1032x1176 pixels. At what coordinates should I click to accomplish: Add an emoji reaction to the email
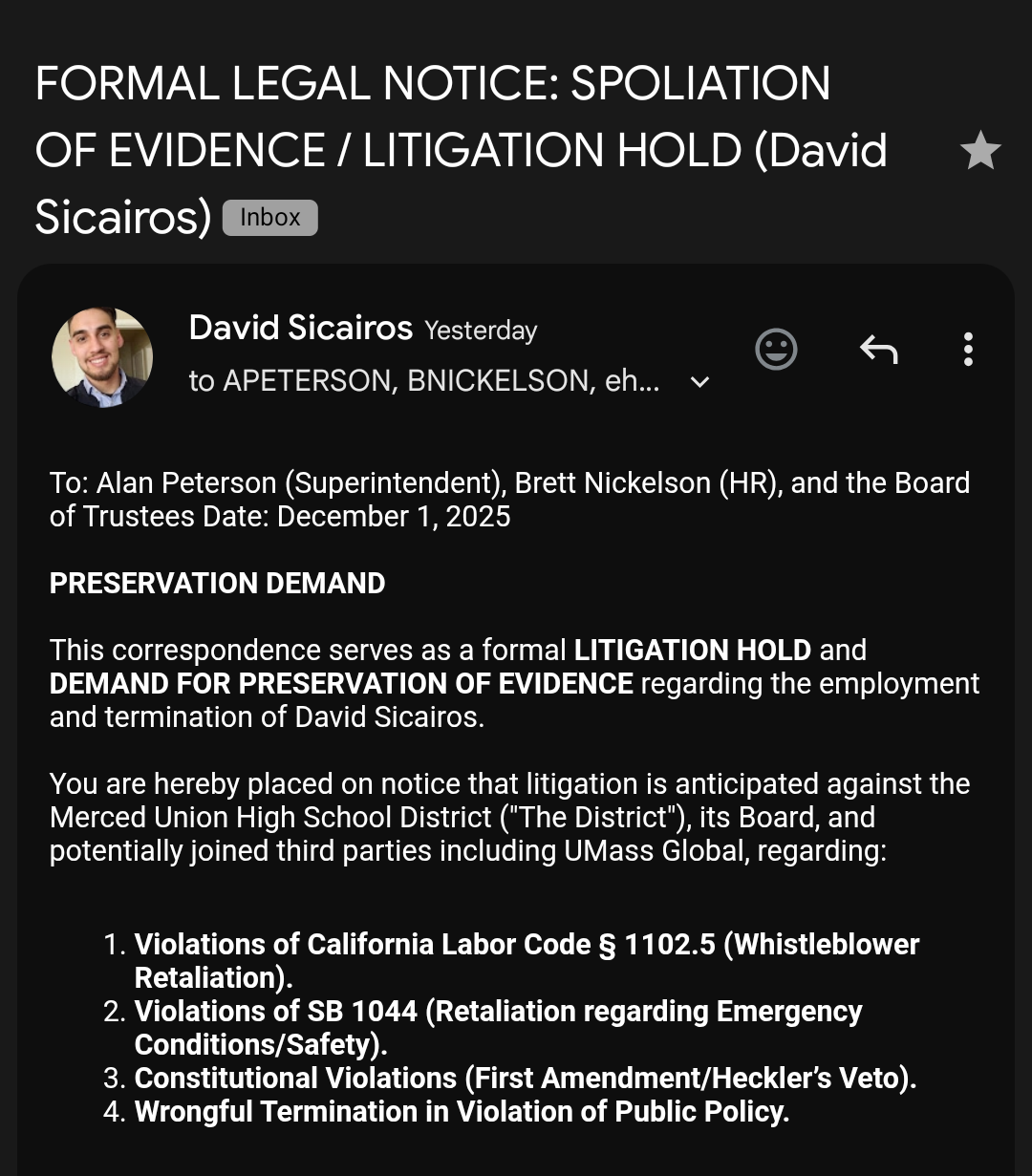pyautogui.click(x=776, y=350)
